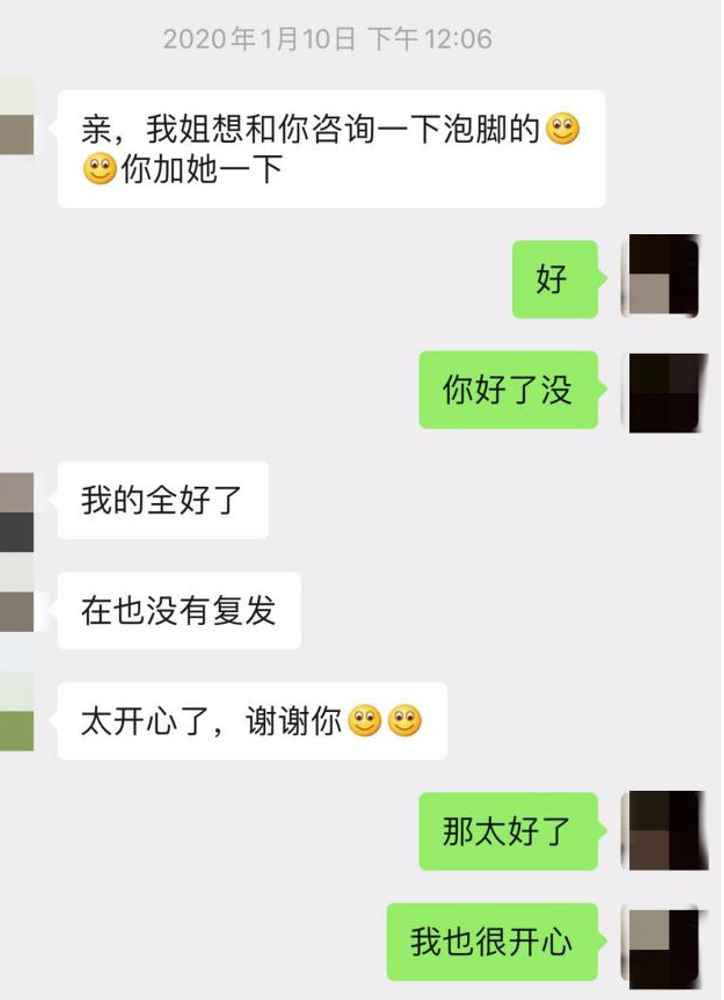Open avatar beside 亲，我姐想和你咨询 message
The height and width of the screenshot is (1000, 724).
click(x=17, y=116)
